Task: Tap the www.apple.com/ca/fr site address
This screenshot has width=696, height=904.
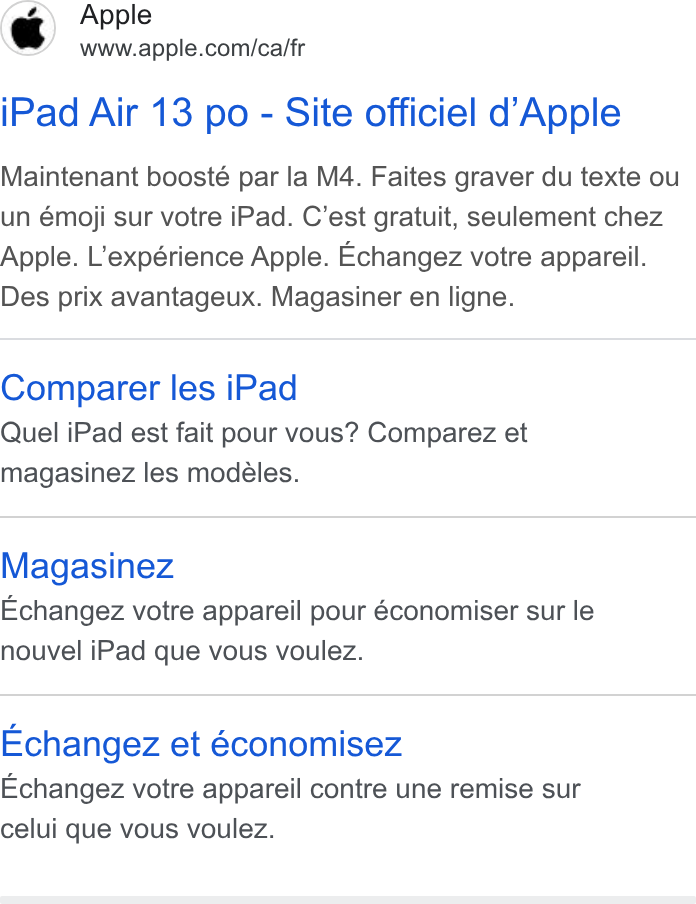Action: (193, 48)
